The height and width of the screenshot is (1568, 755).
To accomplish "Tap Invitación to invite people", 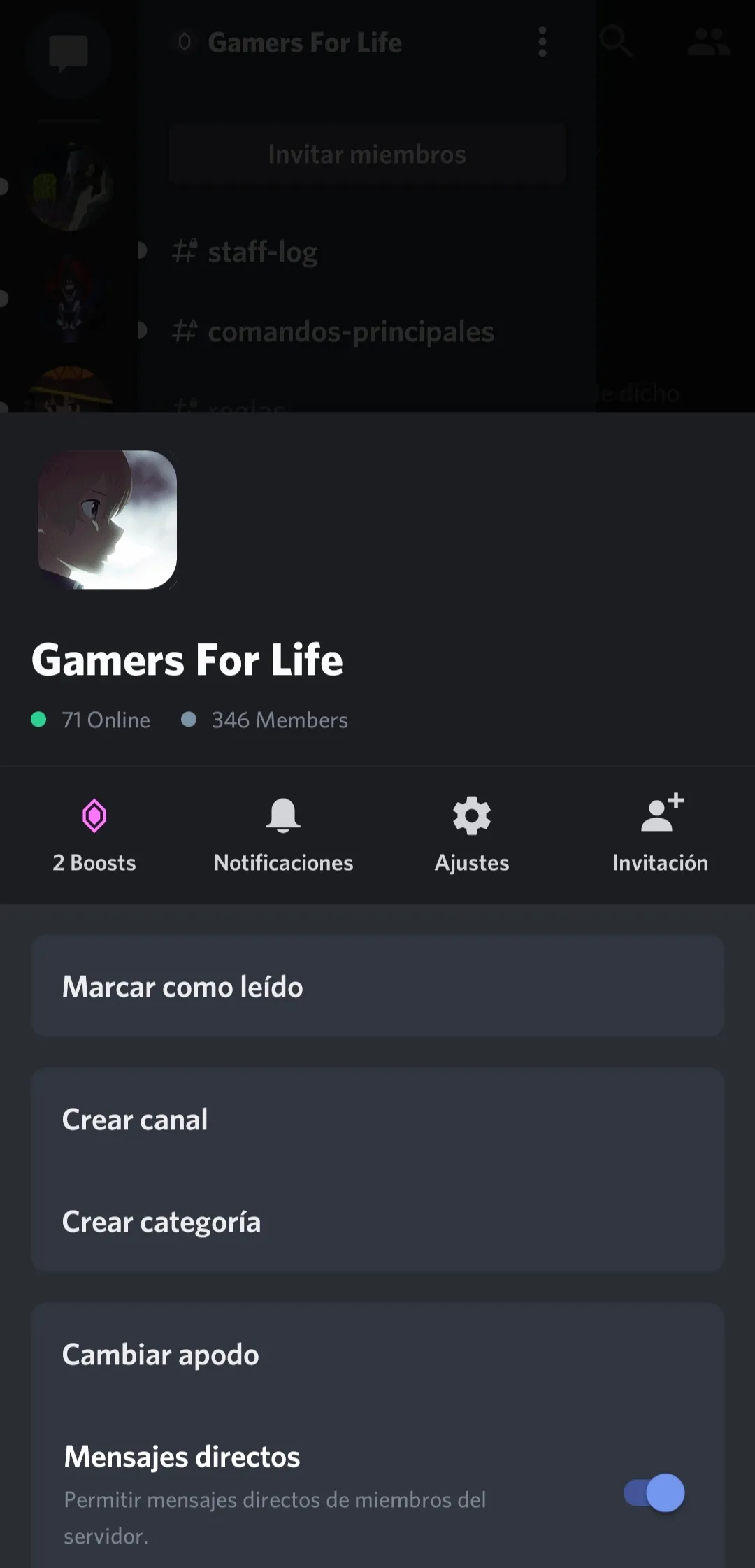I will tap(660, 834).
